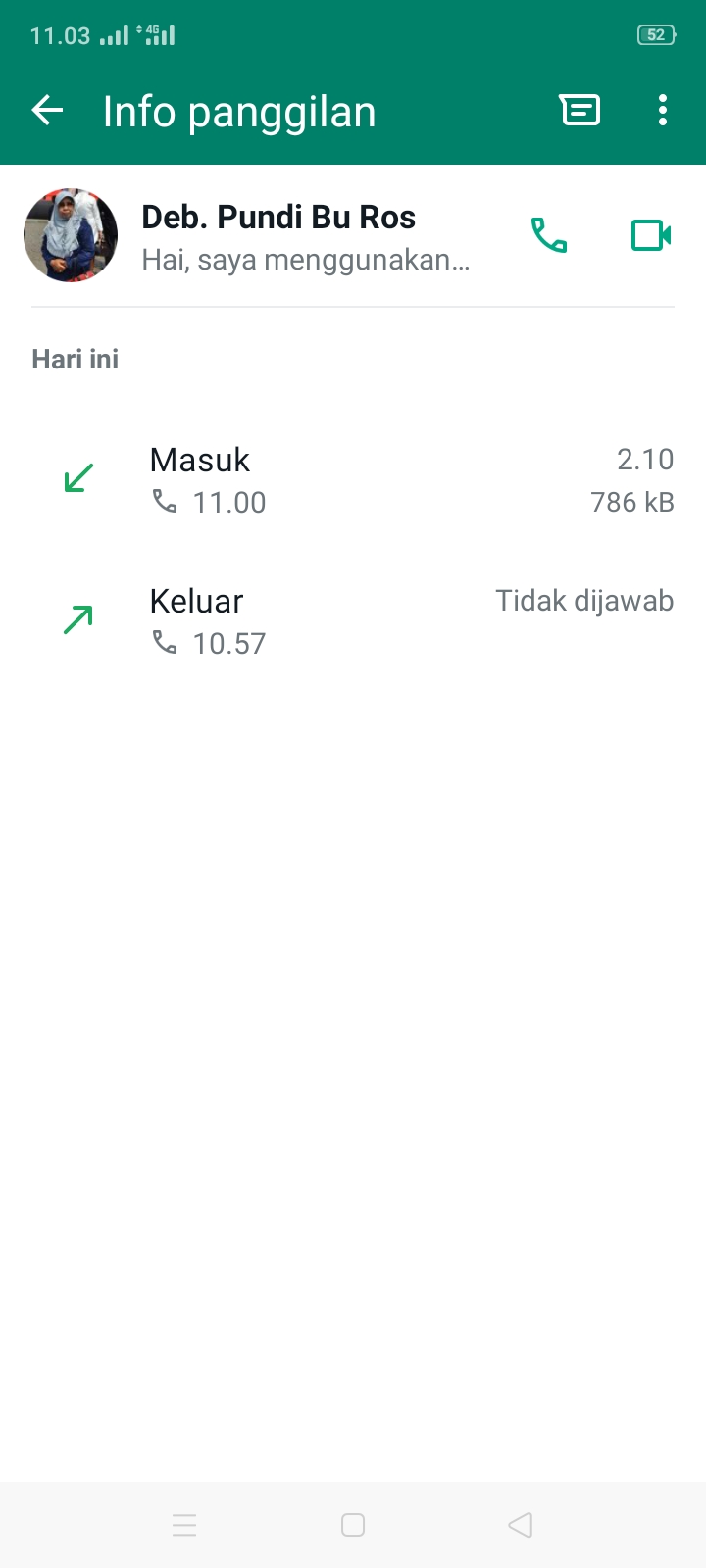Tap the Tidak dijawab call status

click(x=584, y=601)
